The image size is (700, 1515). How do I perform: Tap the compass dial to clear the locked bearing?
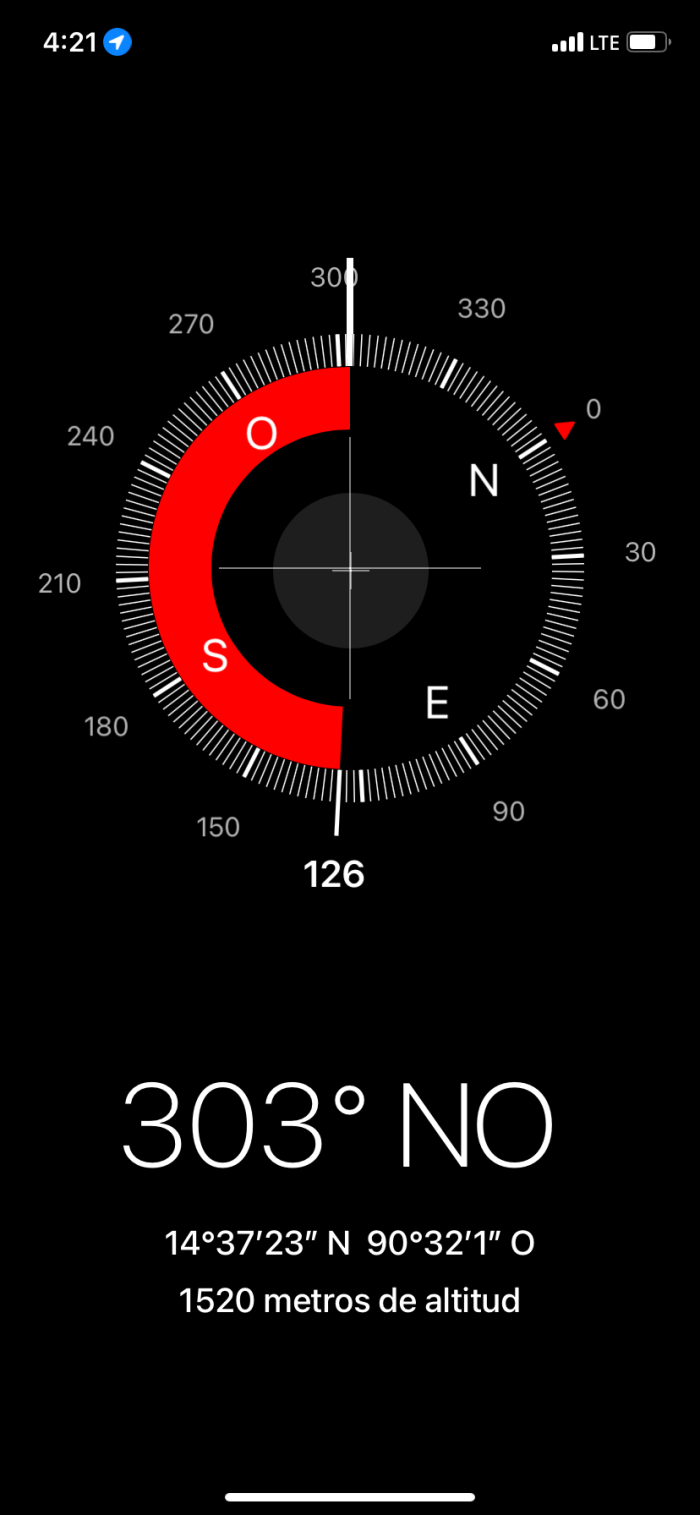coord(350,568)
